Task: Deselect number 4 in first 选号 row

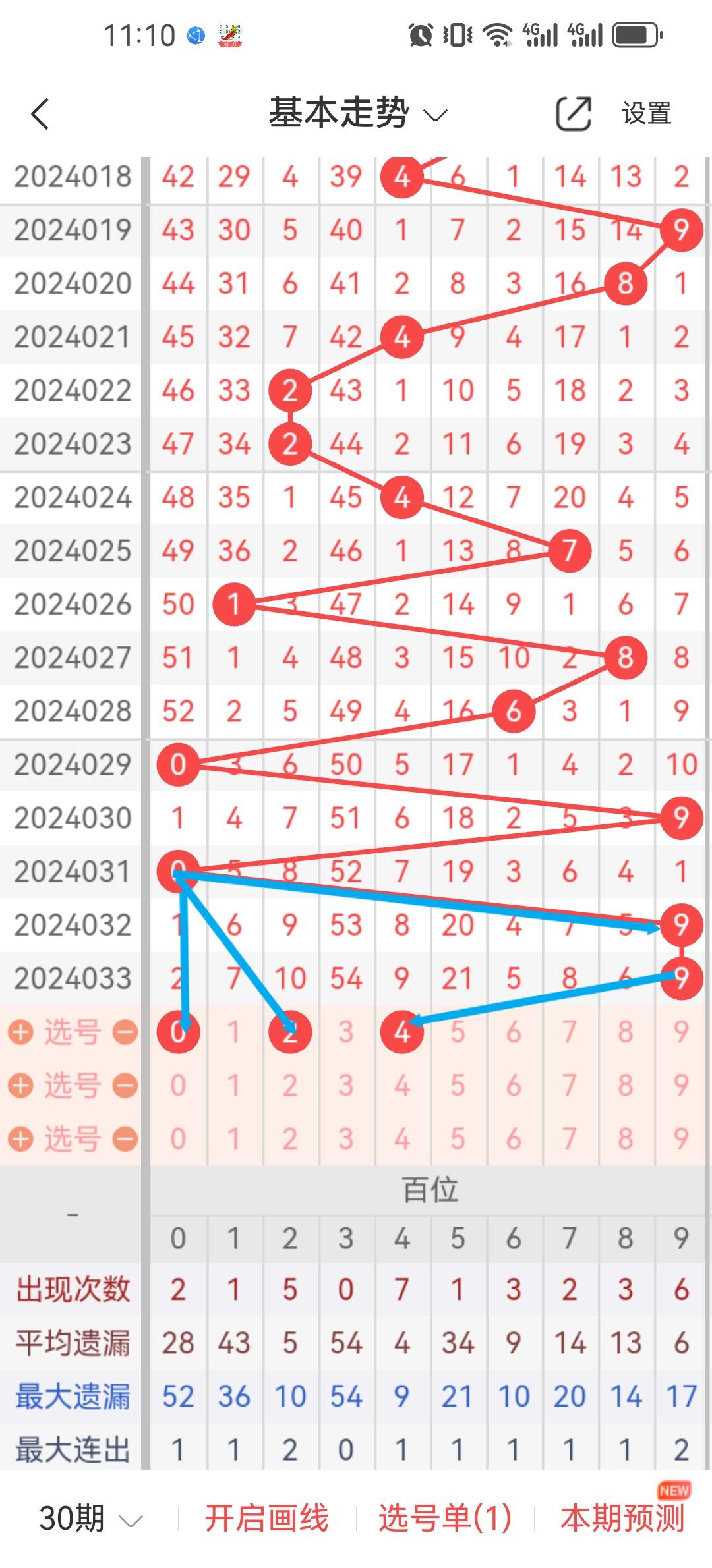Action: (x=401, y=1032)
